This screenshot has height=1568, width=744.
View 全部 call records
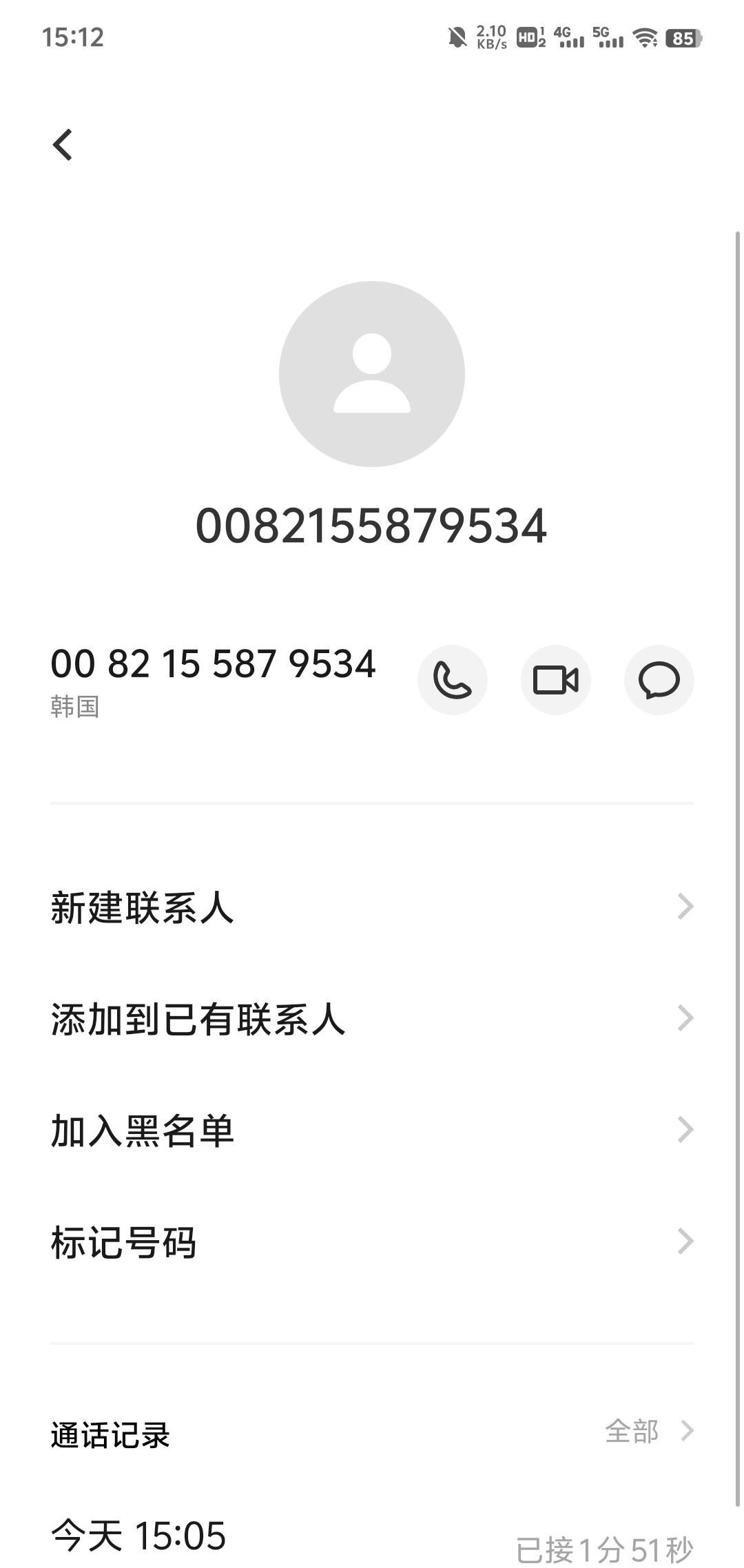648,1431
